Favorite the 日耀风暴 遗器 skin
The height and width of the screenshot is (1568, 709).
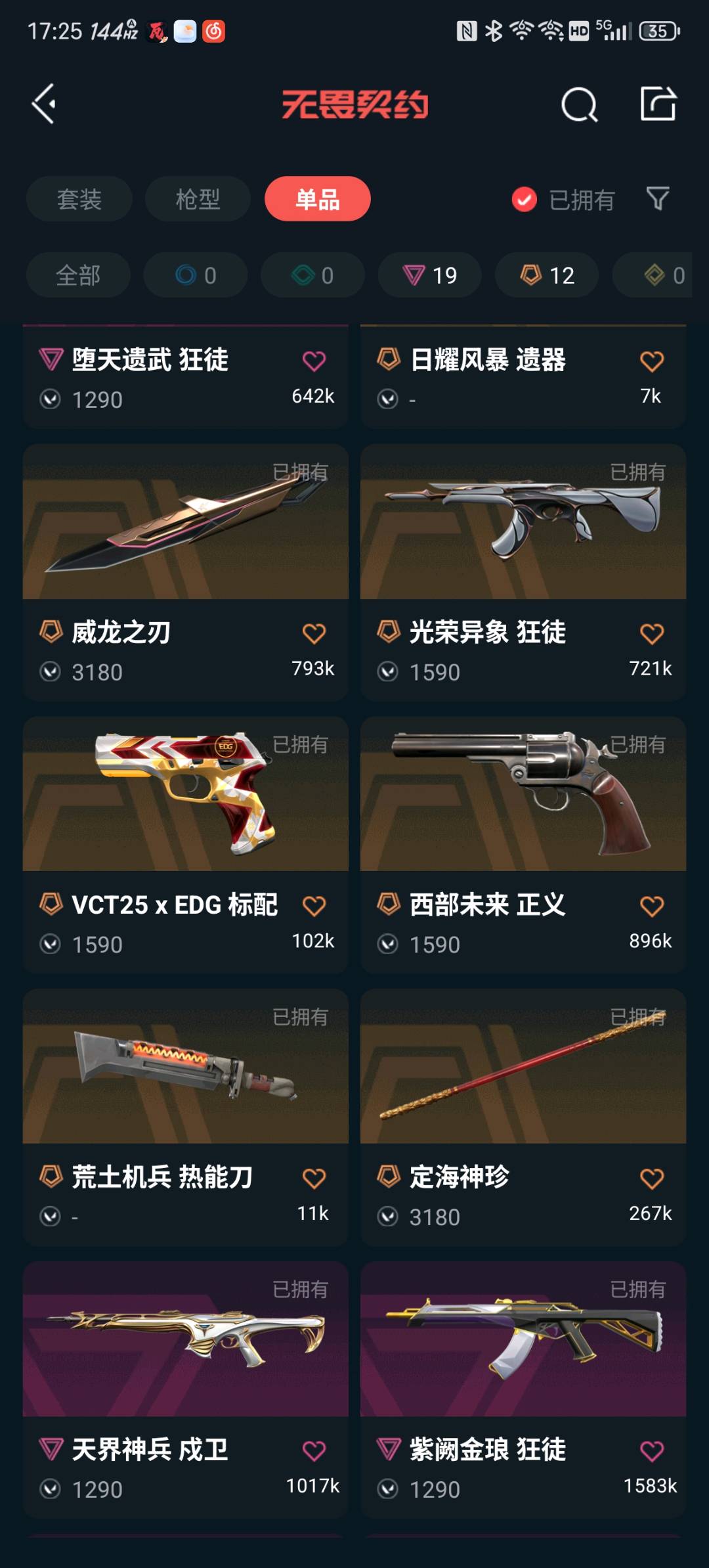click(x=651, y=361)
